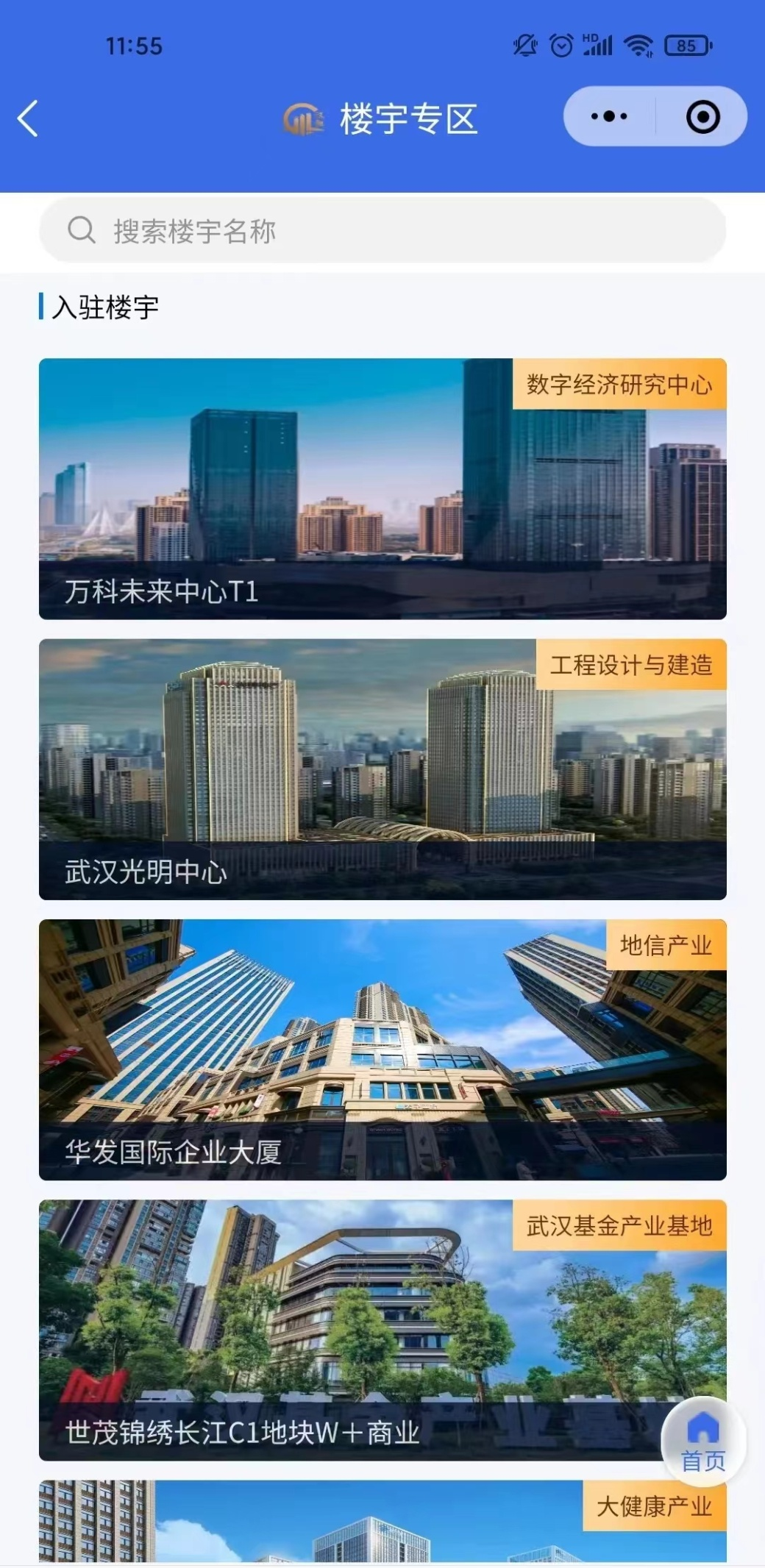This screenshot has height=1568, width=765.
Task: View the 武汉光明中心 building card
Action: click(x=382, y=769)
